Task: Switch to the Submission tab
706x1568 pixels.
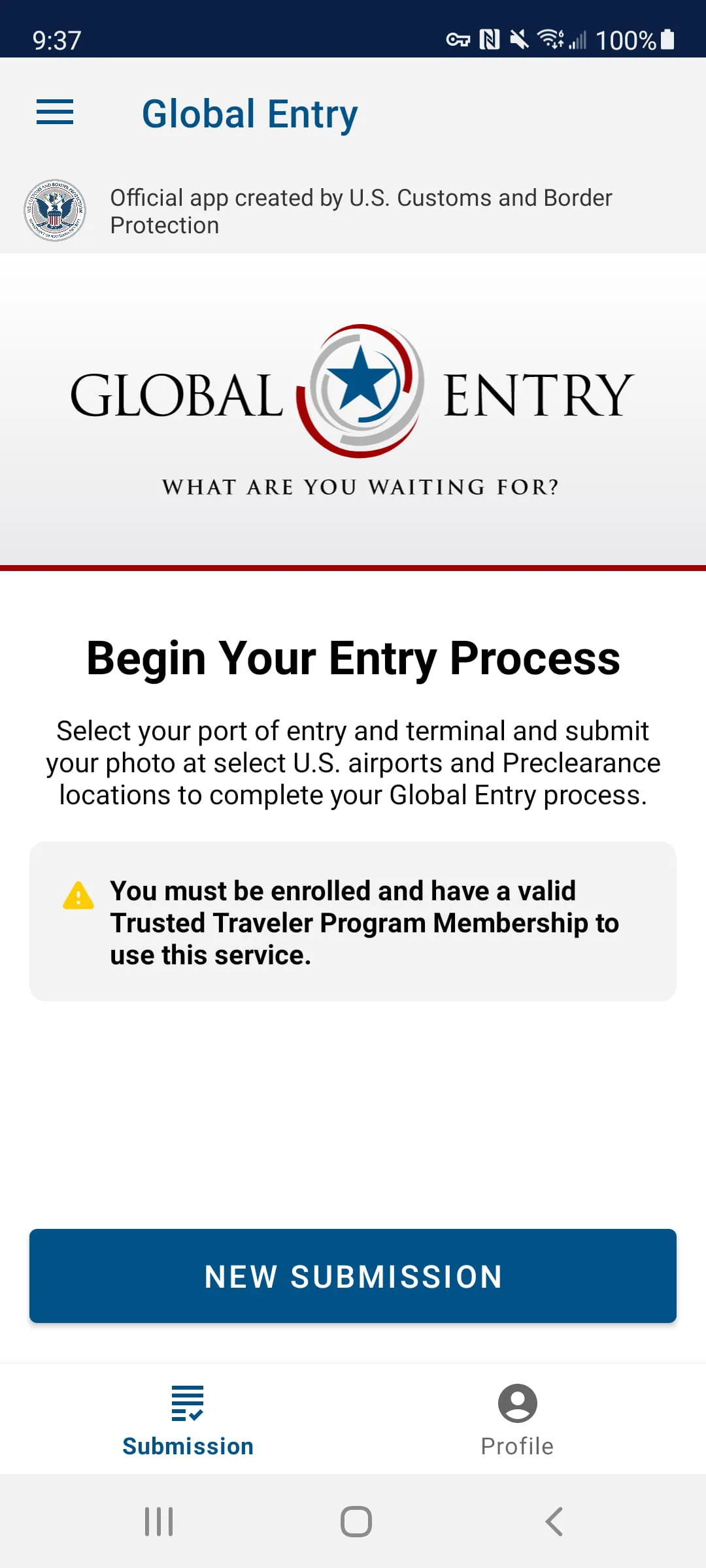Action: (187, 1424)
